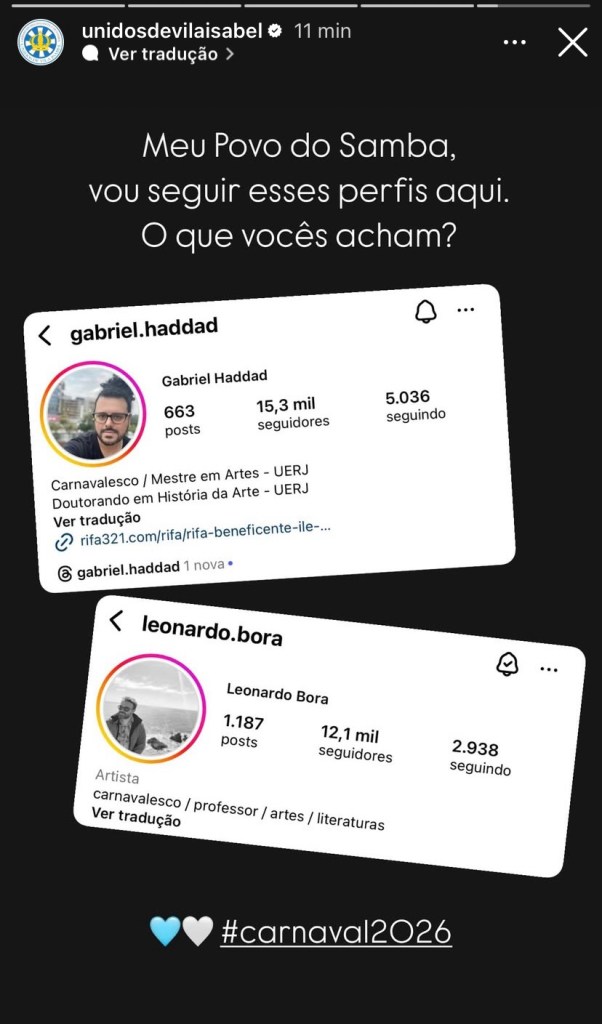Image resolution: width=602 pixels, height=1024 pixels.
Task: Open the #carnaval2026 hashtag
Action: coord(335,932)
